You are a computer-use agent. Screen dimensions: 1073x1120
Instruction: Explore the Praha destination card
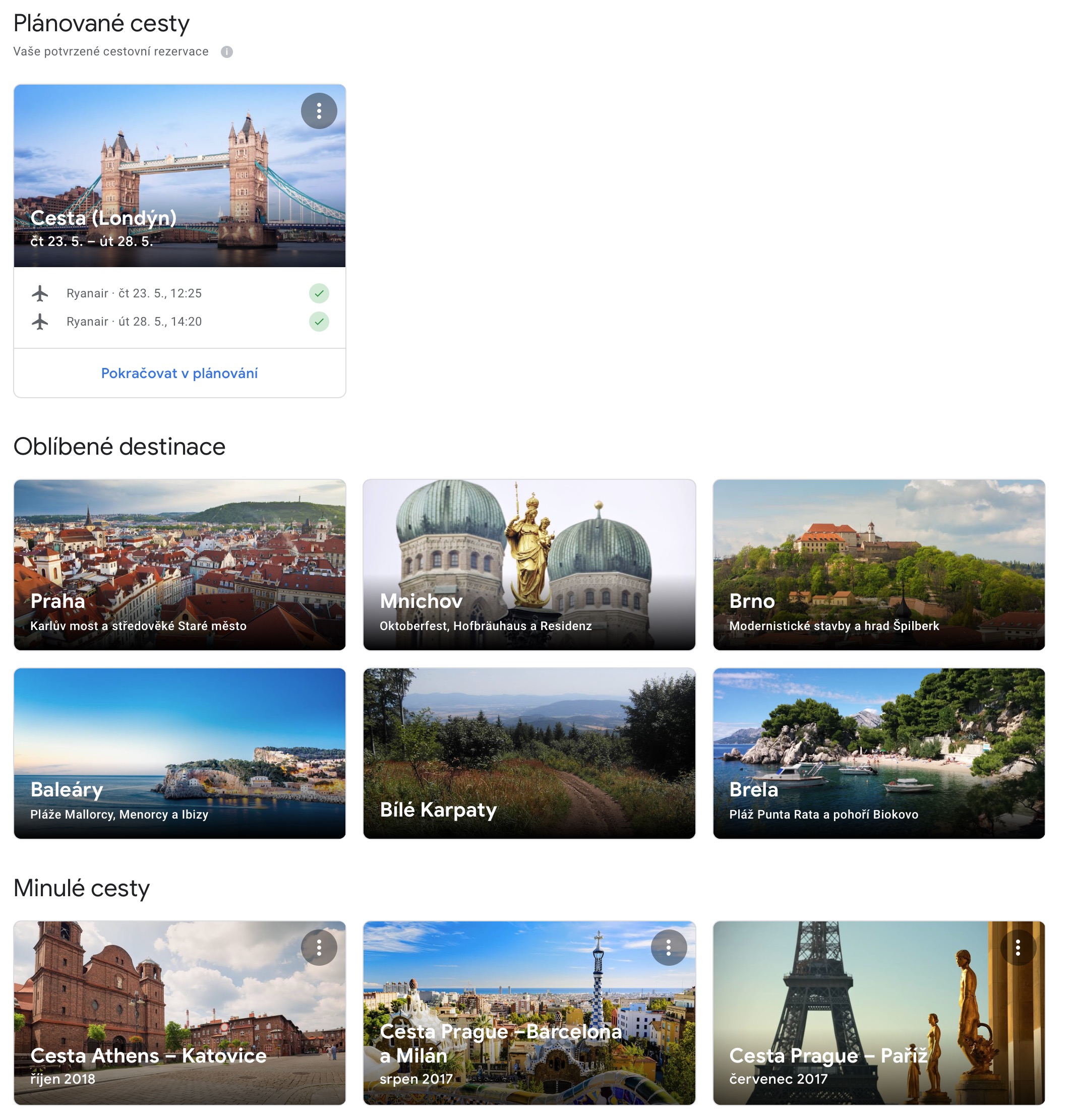click(179, 565)
